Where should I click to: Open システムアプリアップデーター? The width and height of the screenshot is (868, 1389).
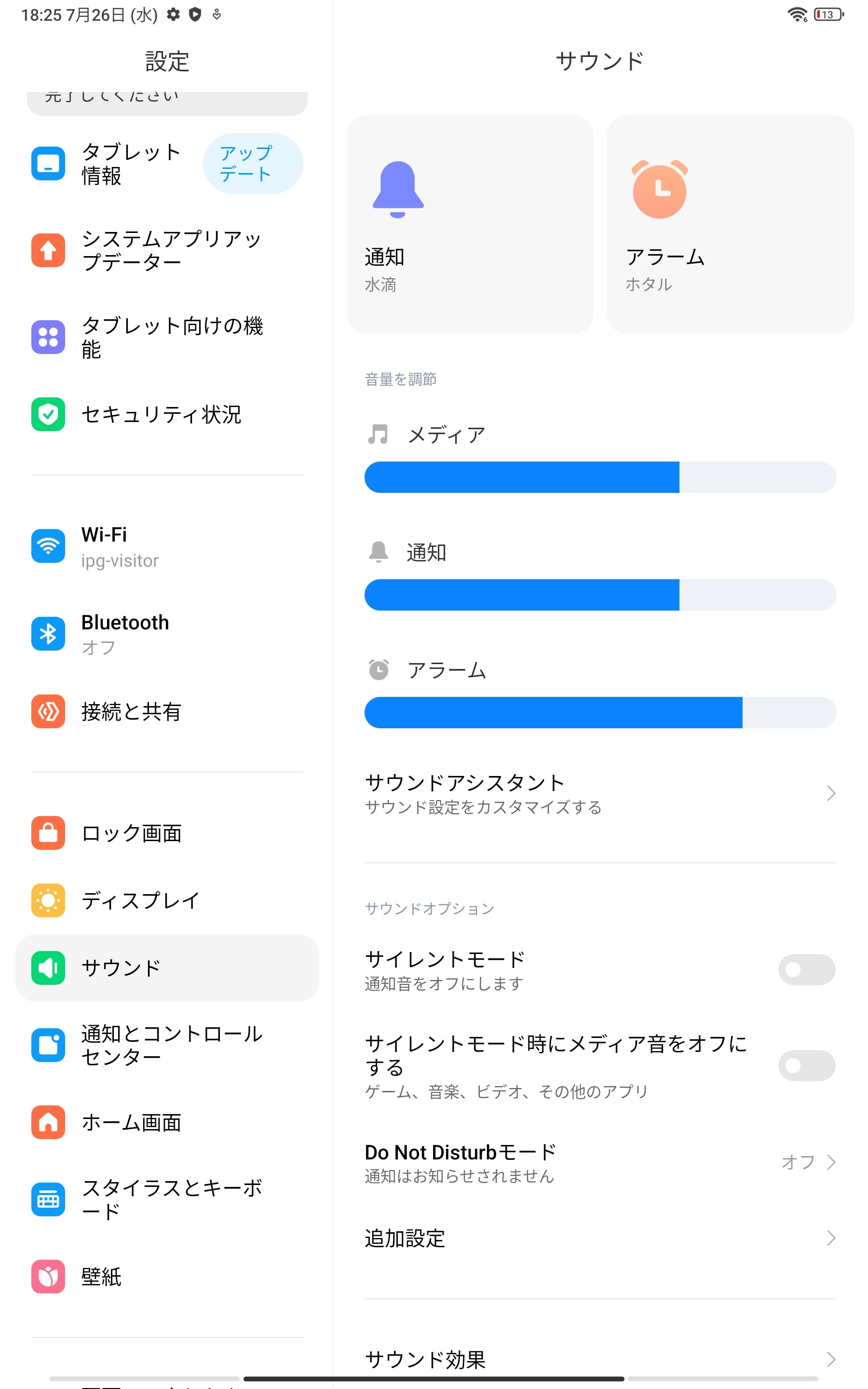point(166,250)
